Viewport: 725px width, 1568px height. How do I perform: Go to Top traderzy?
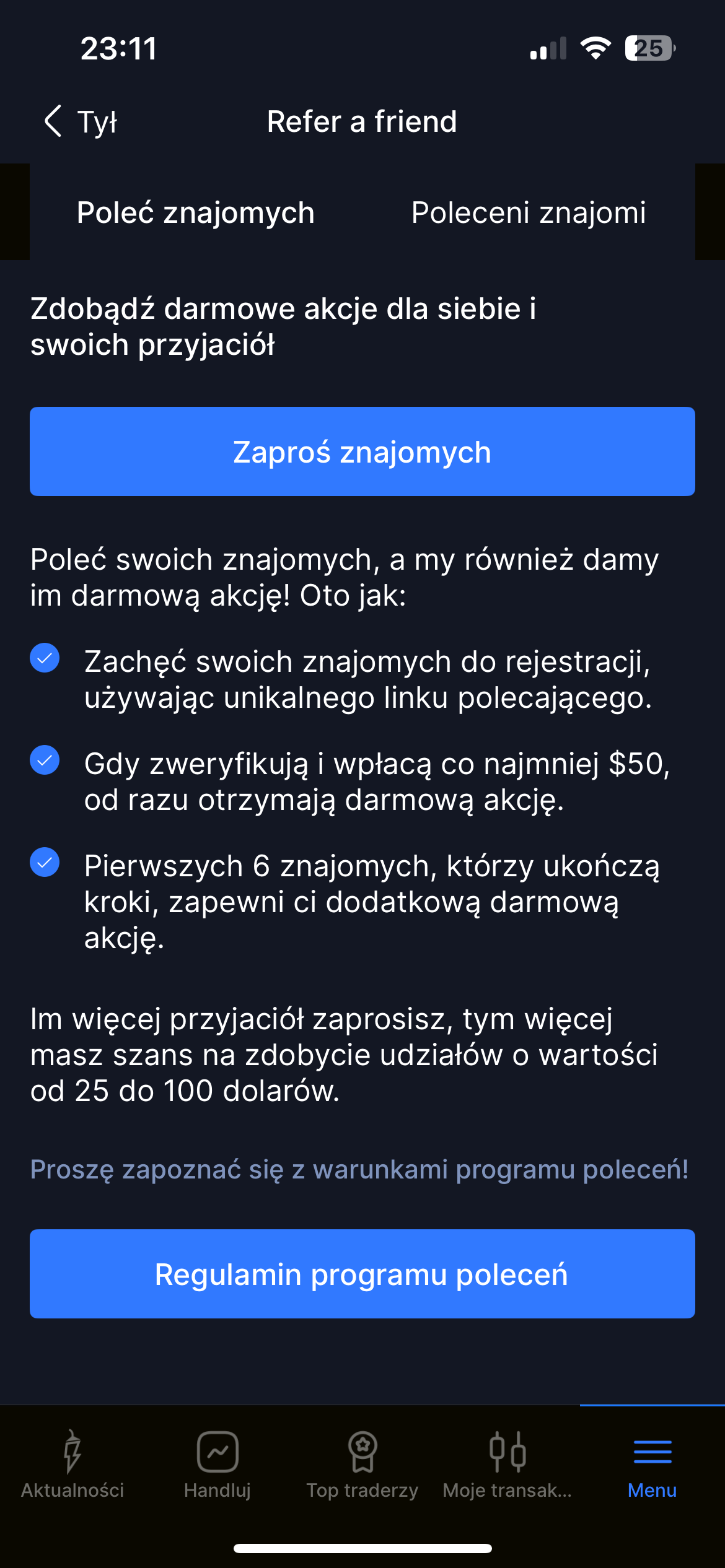click(x=362, y=1465)
